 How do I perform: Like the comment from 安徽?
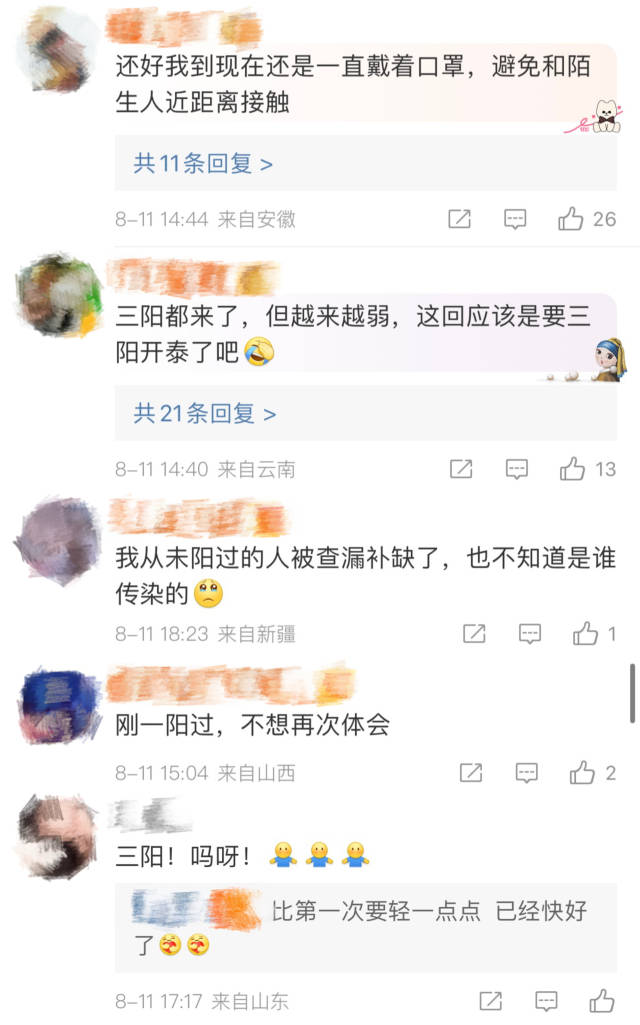coord(572,219)
